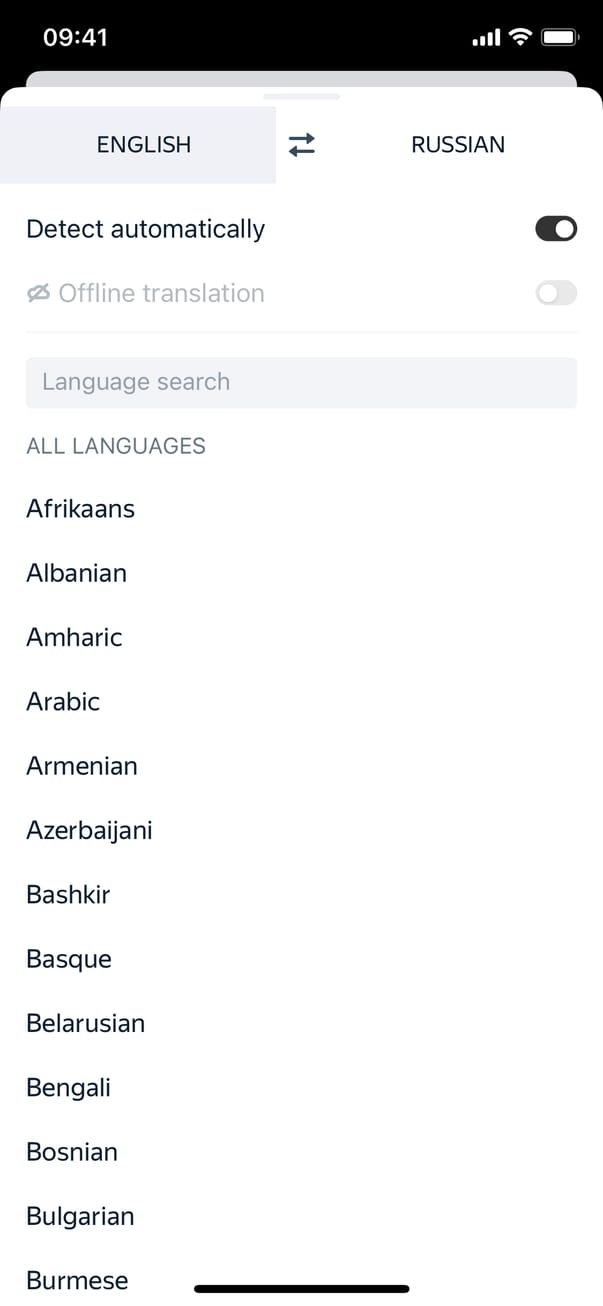603x1306 pixels.
Task: Switch to the RUSSIAN target language tab
Action: 458,145
